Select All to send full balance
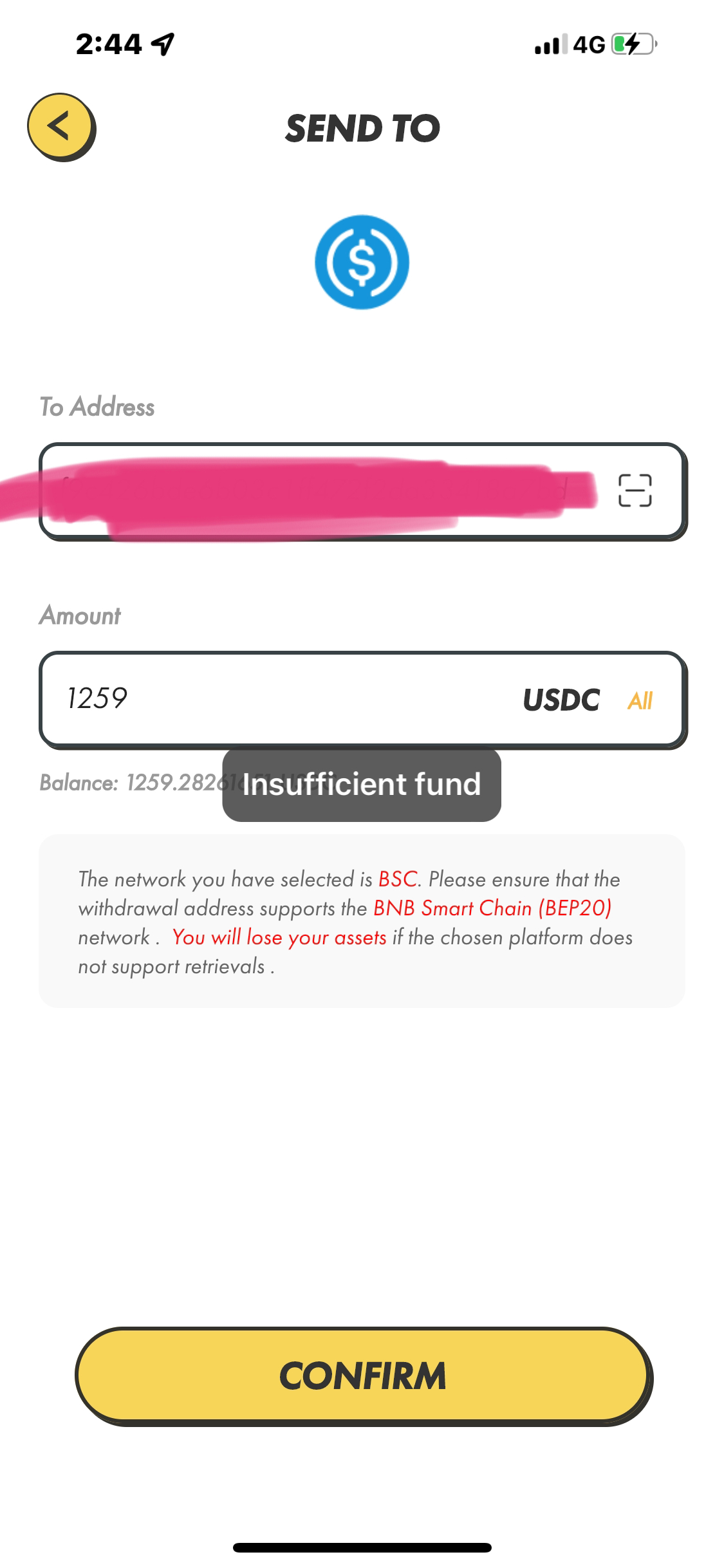724x1568 pixels. [x=640, y=700]
